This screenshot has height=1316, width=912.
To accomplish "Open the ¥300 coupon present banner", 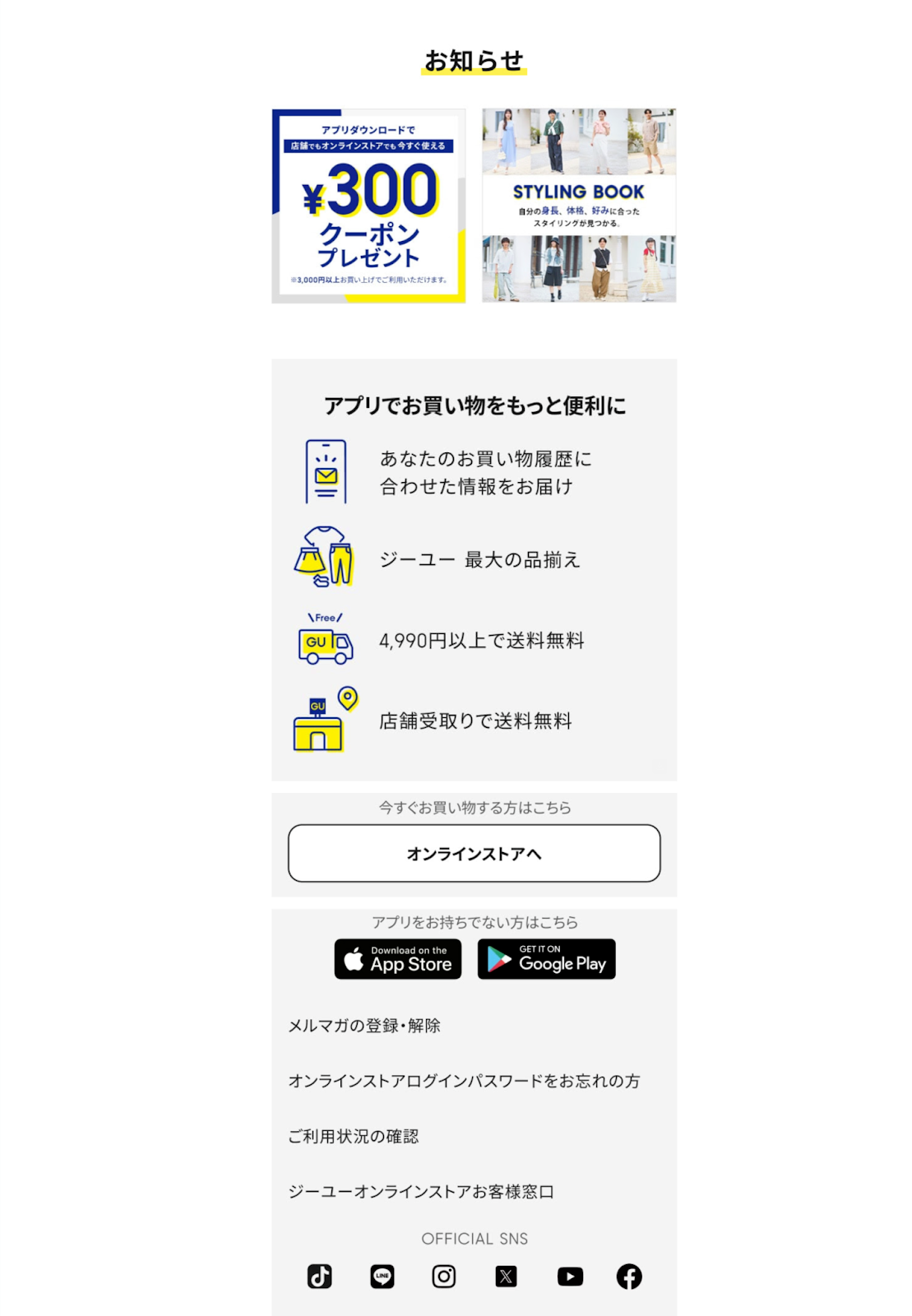I will (x=368, y=206).
